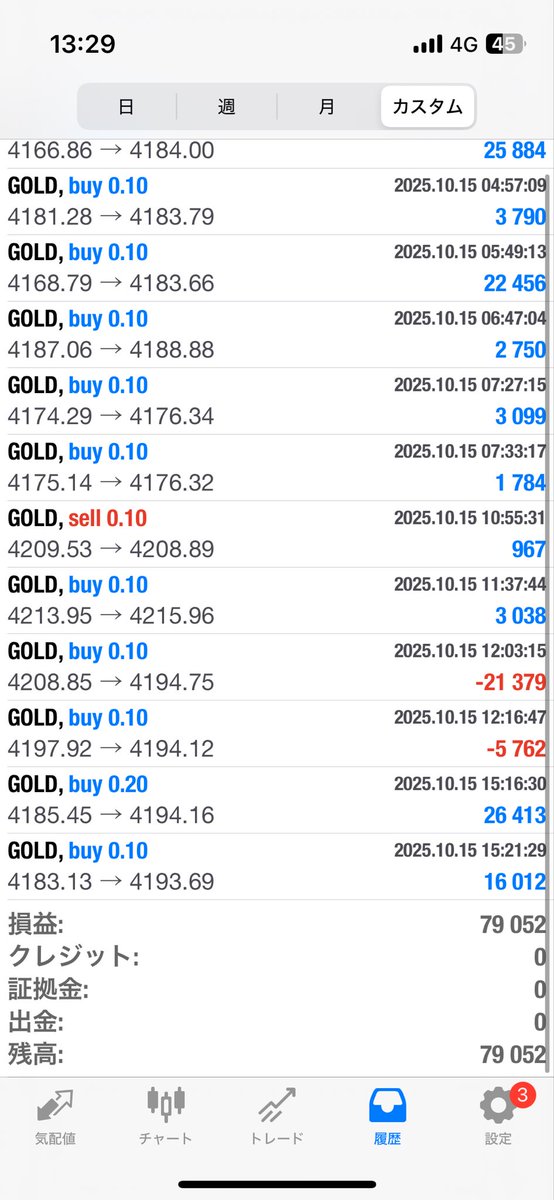This screenshot has width=554, height=1200.
Task: Open 設定 settings with the badge
Action: (x=498, y=1117)
